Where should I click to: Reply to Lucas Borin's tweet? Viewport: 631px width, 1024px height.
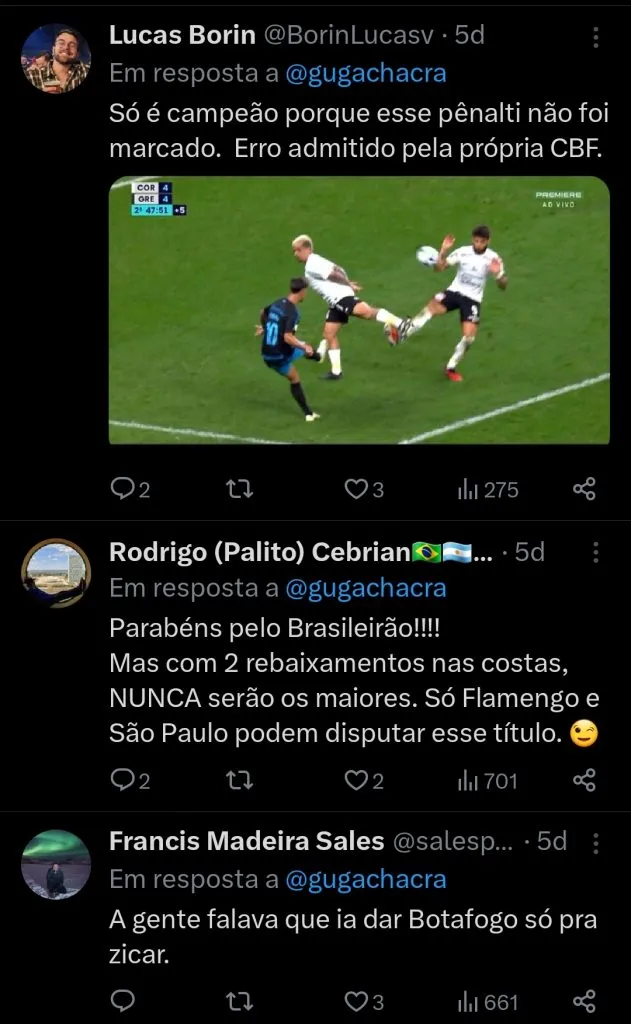[x=122, y=489]
